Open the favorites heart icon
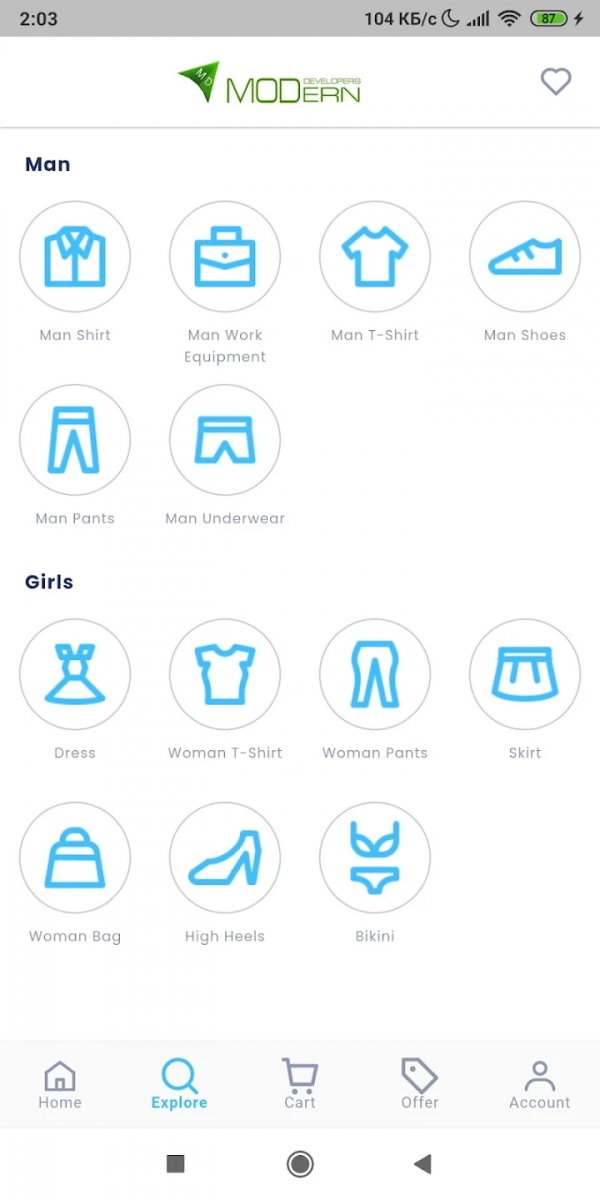Viewport: 600px width, 1200px height. point(556,81)
